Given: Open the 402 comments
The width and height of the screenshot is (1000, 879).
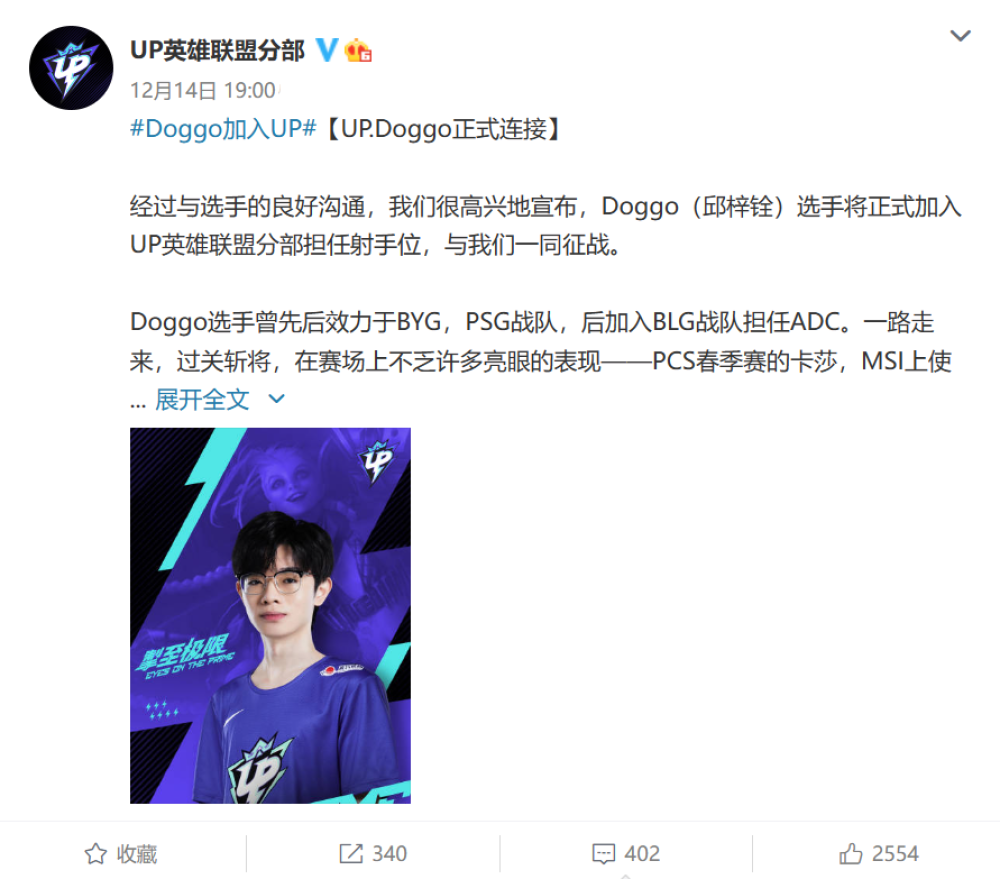Looking at the screenshot, I should pyautogui.click(x=626, y=853).
